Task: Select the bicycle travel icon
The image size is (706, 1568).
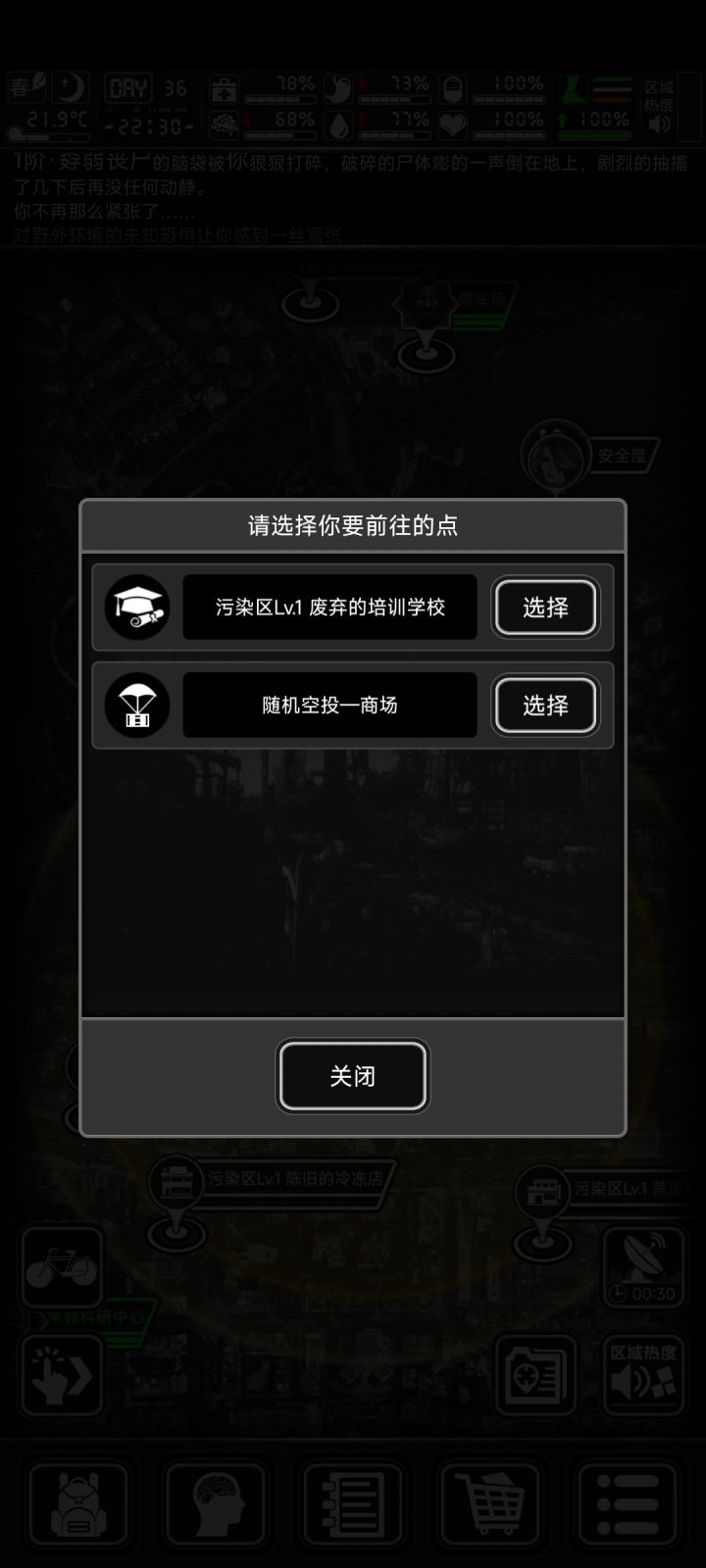Action: pos(61,1269)
